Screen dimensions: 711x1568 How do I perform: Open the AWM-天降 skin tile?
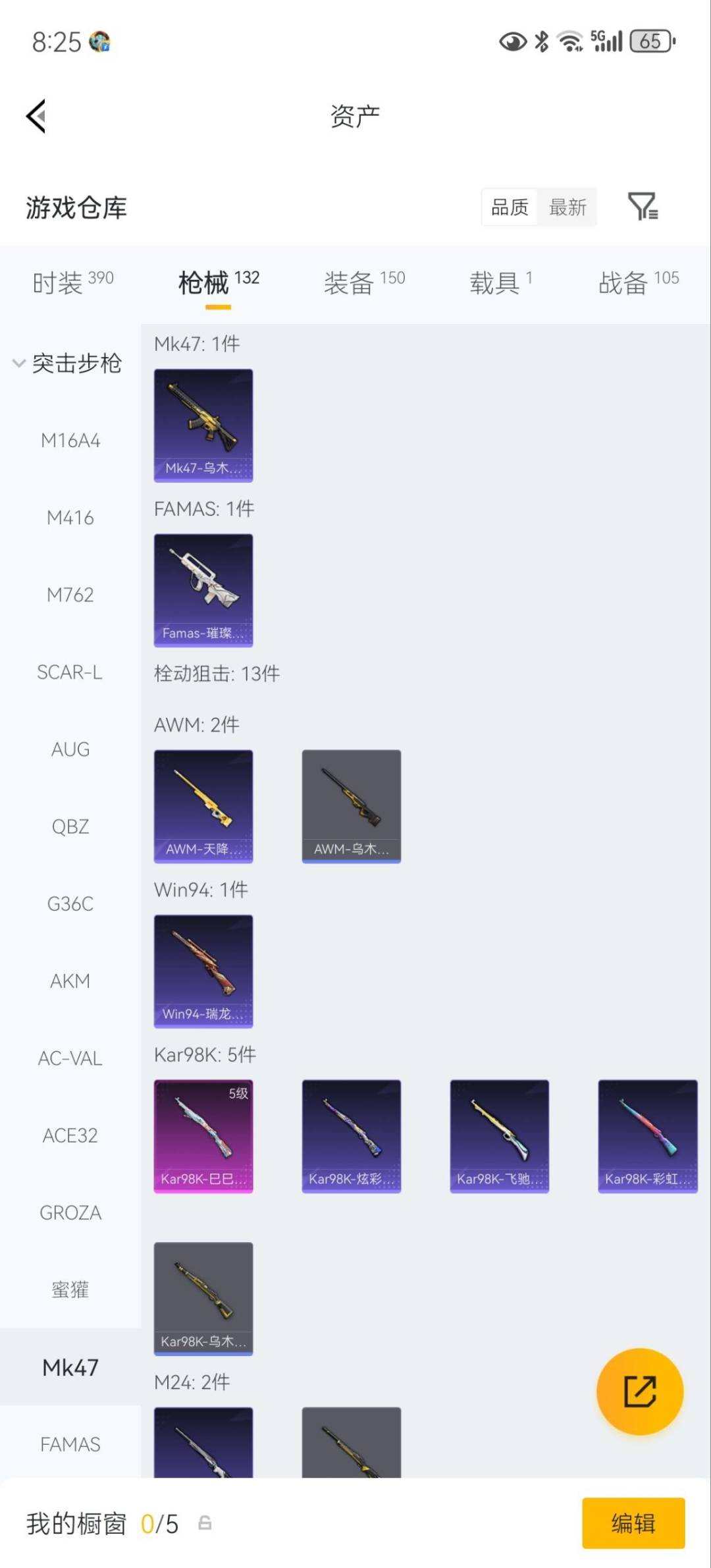(x=203, y=806)
